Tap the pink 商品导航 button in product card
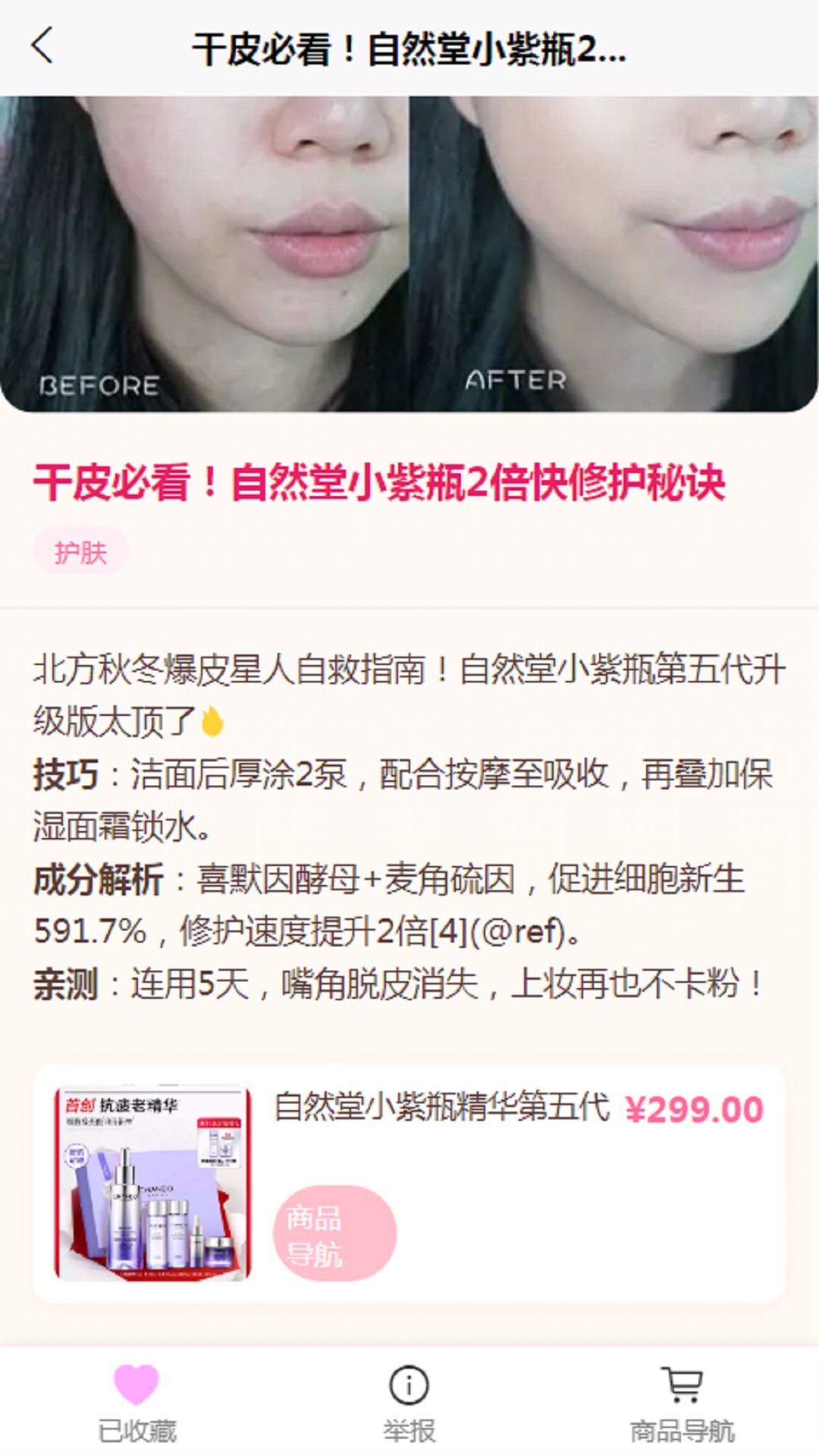The height and width of the screenshot is (1456, 819). [x=334, y=1234]
